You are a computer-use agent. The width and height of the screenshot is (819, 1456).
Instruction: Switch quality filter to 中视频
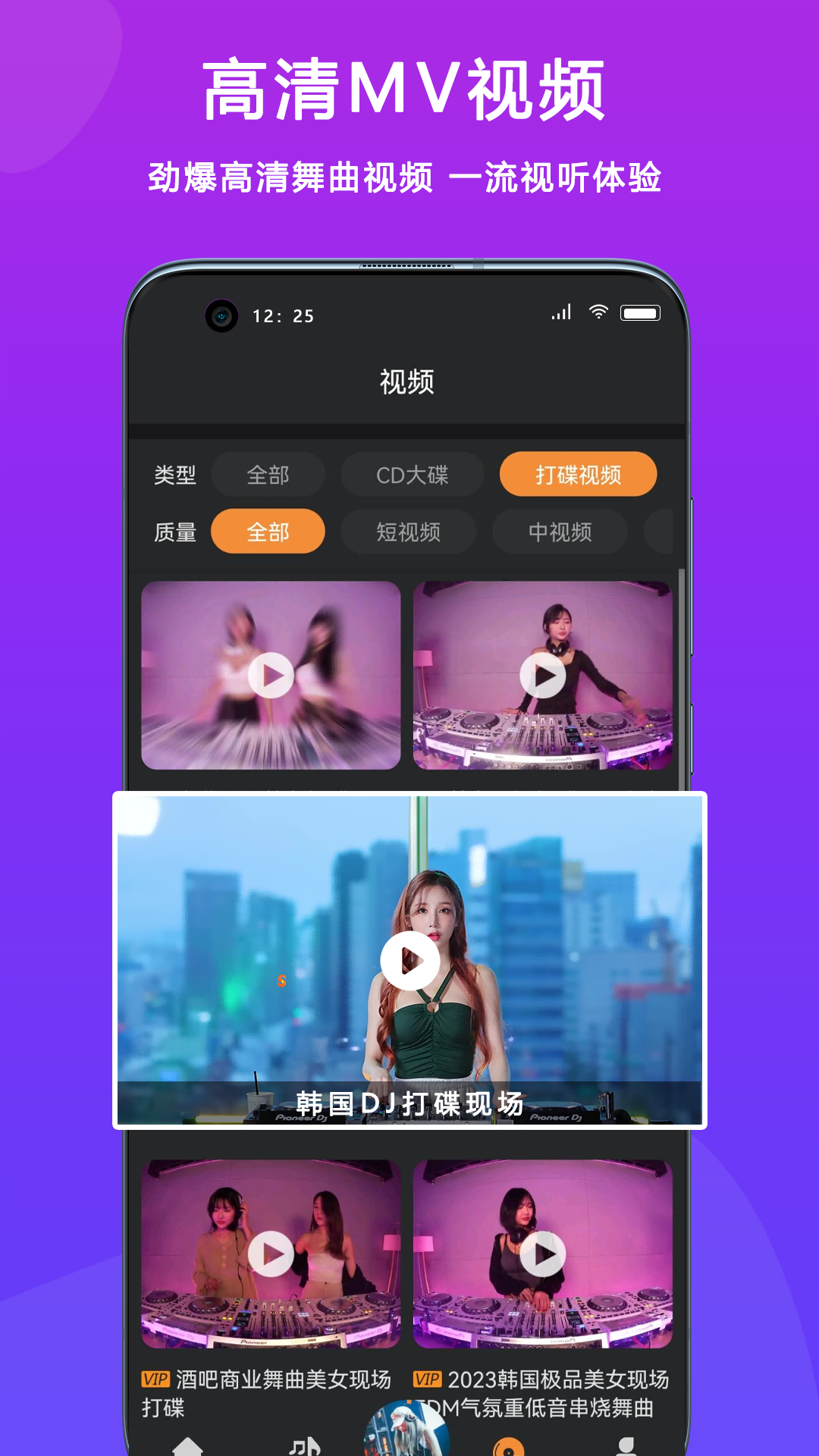pos(561,532)
